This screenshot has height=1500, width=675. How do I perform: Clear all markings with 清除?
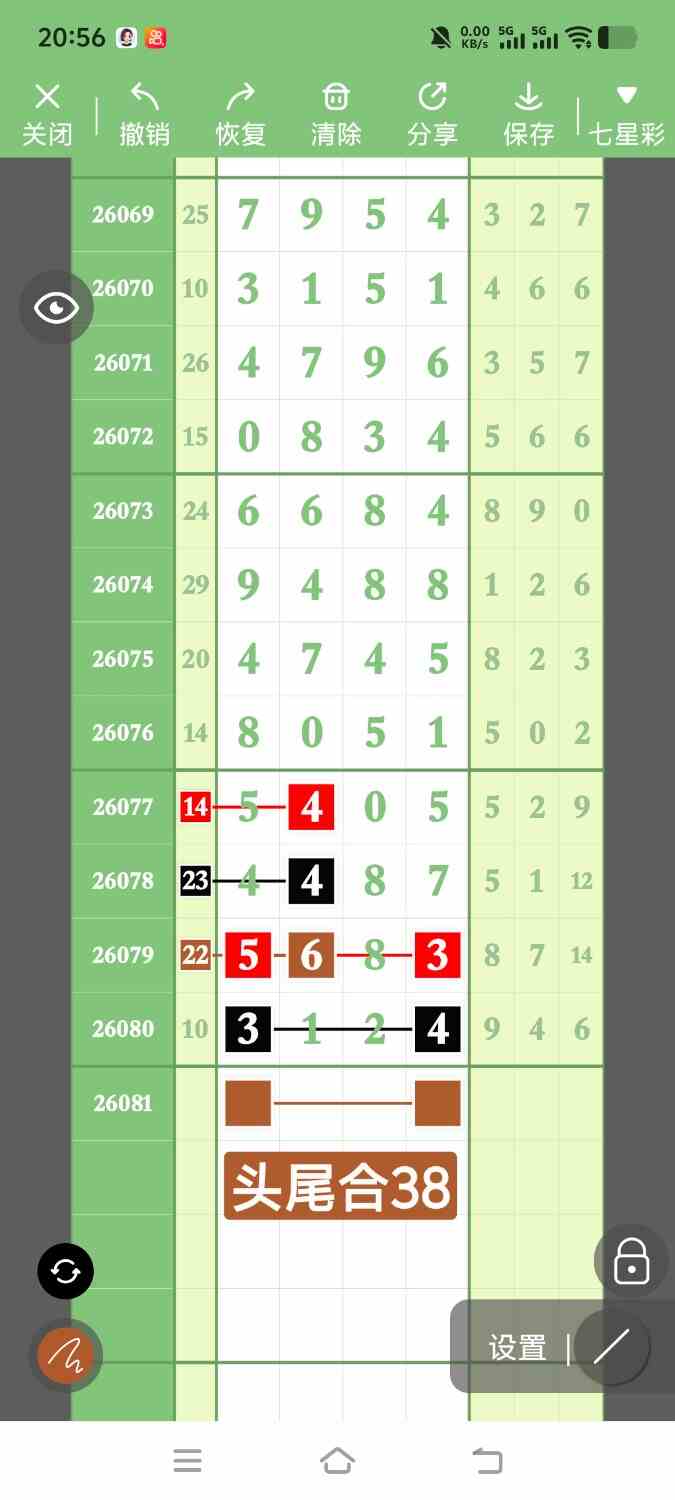(x=336, y=115)
